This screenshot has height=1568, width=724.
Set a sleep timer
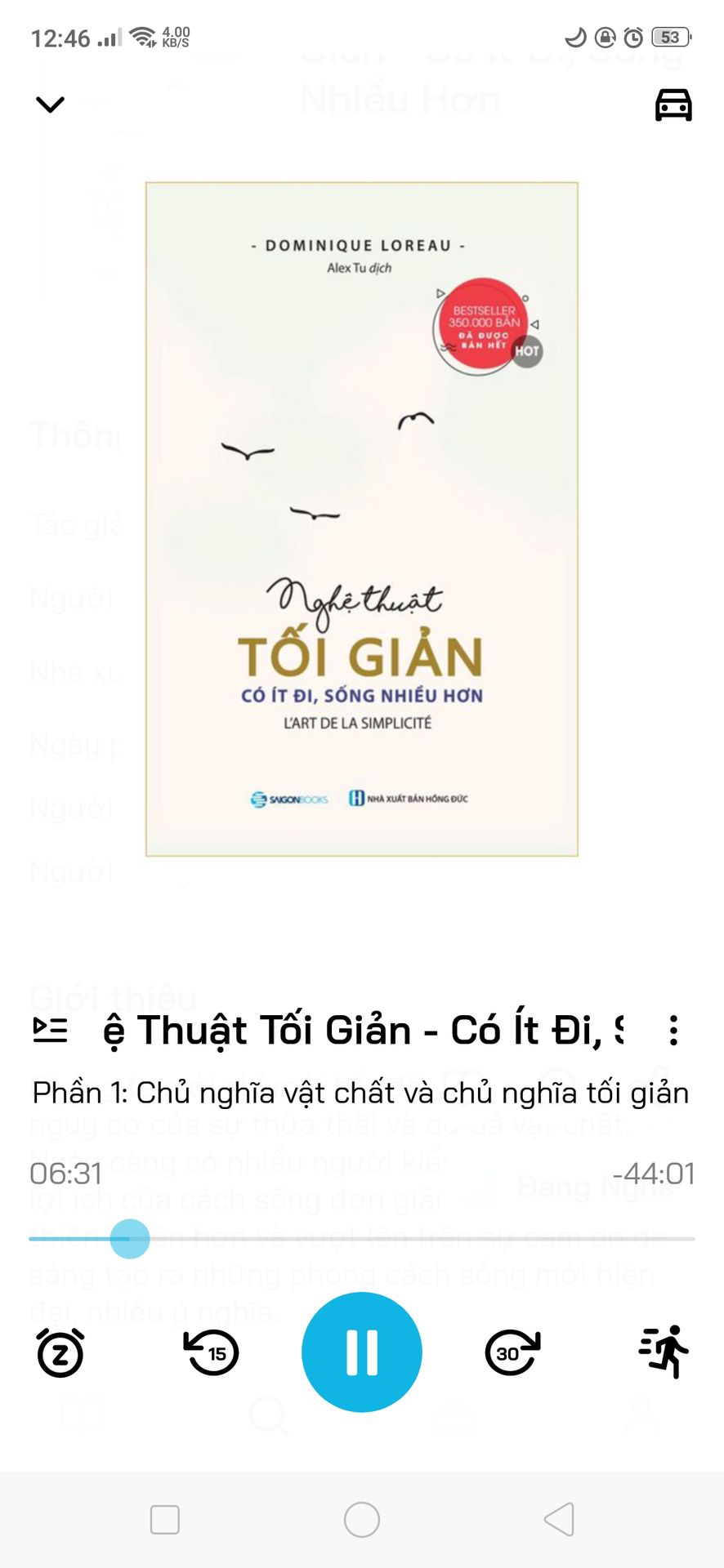pos(60,1352)
